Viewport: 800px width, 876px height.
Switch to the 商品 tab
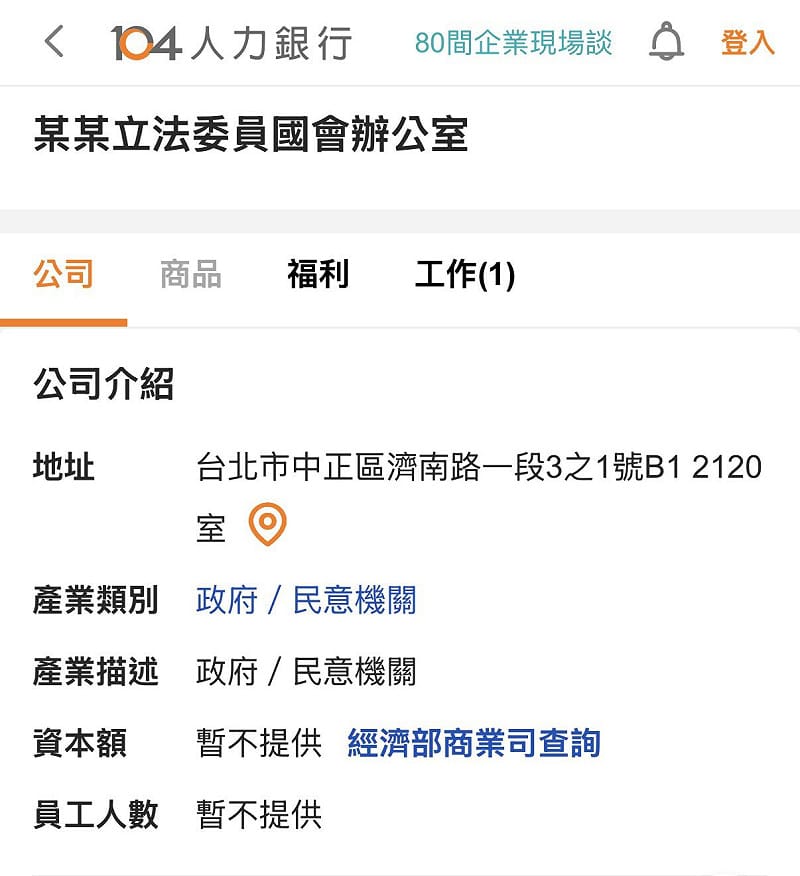pos(190,274)
